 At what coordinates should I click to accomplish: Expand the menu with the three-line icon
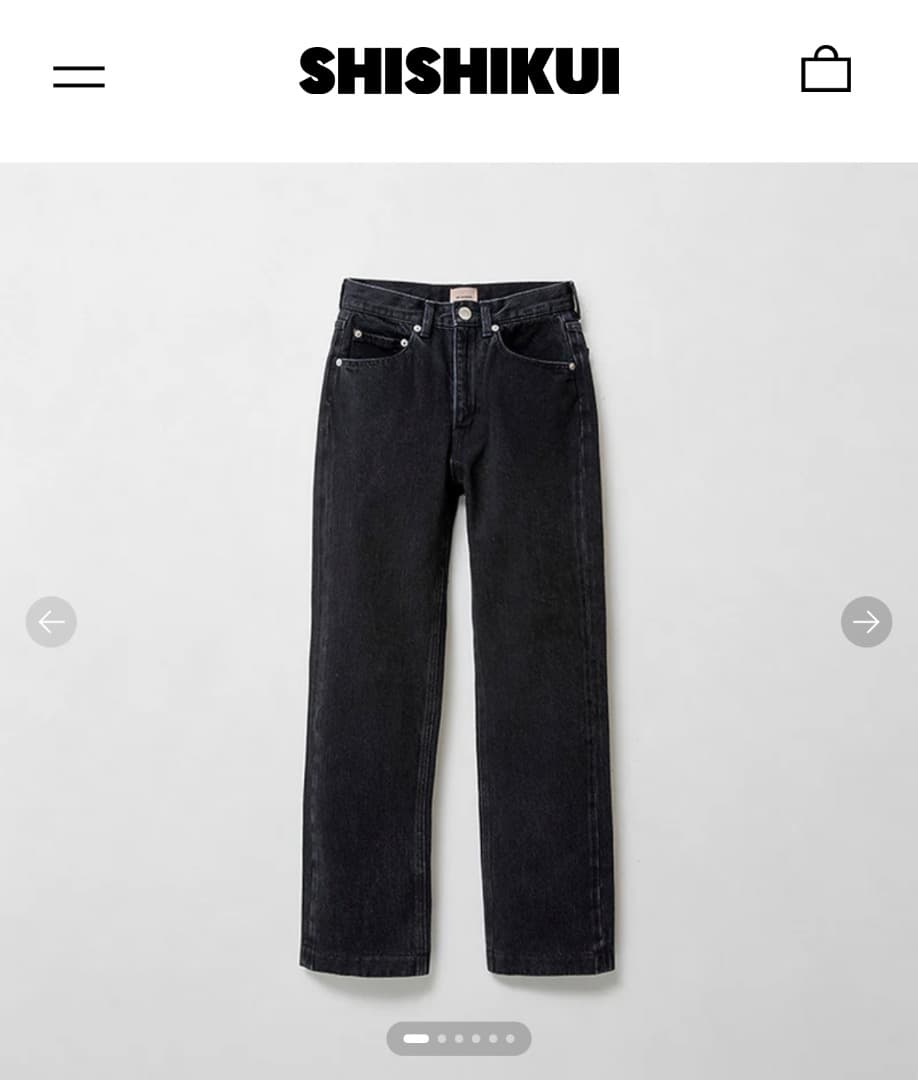coord(78,75)
